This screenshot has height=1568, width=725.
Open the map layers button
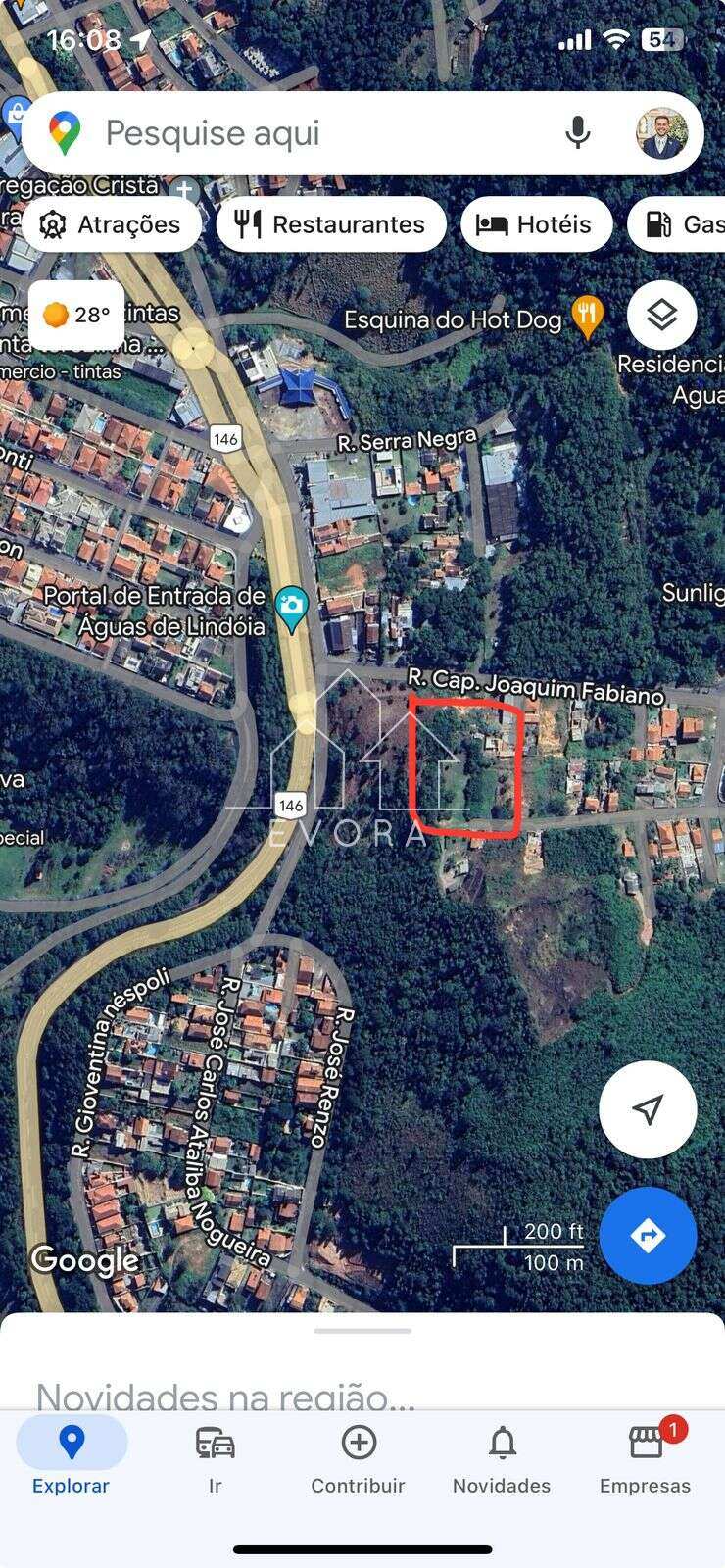[x=662, y=315]
